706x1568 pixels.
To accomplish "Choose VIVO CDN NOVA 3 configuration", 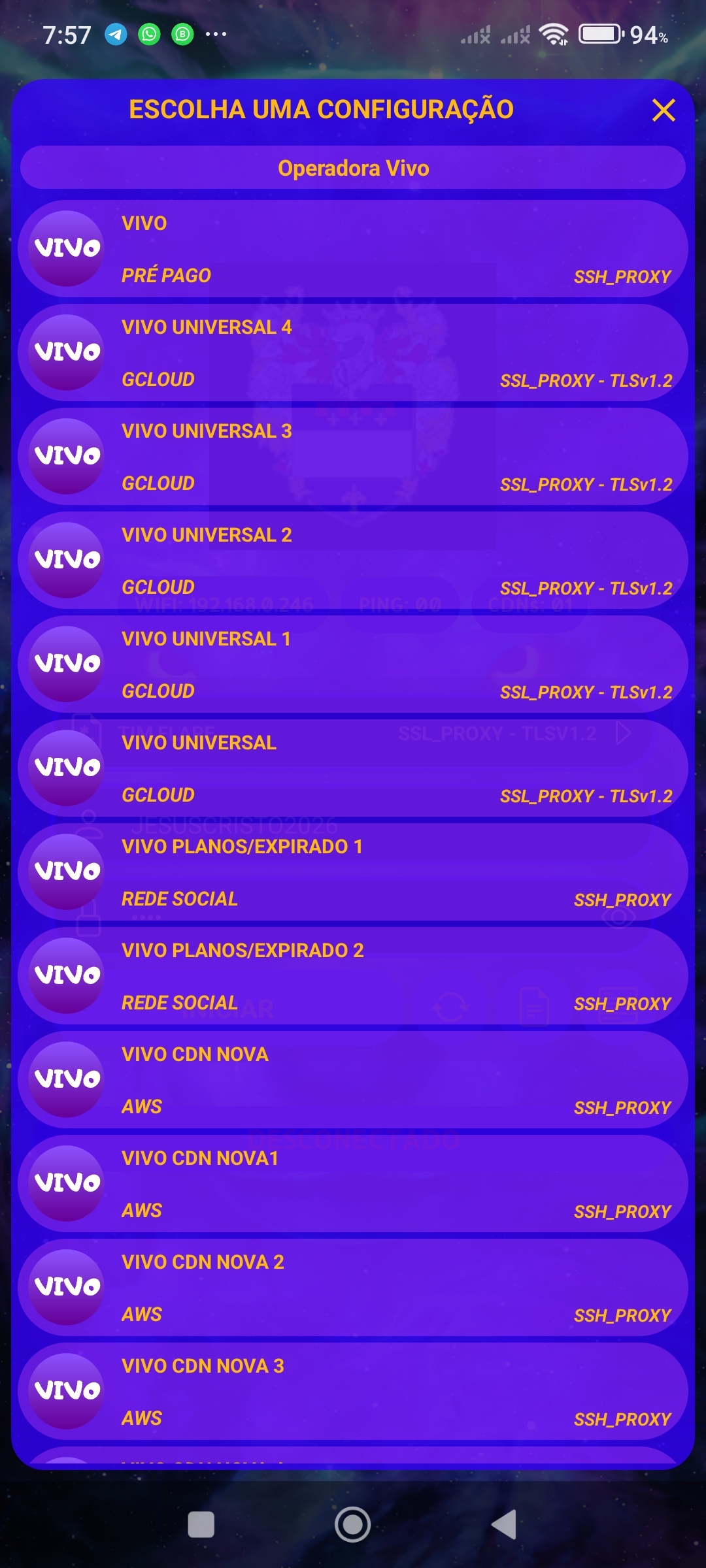I will 353,1392.
